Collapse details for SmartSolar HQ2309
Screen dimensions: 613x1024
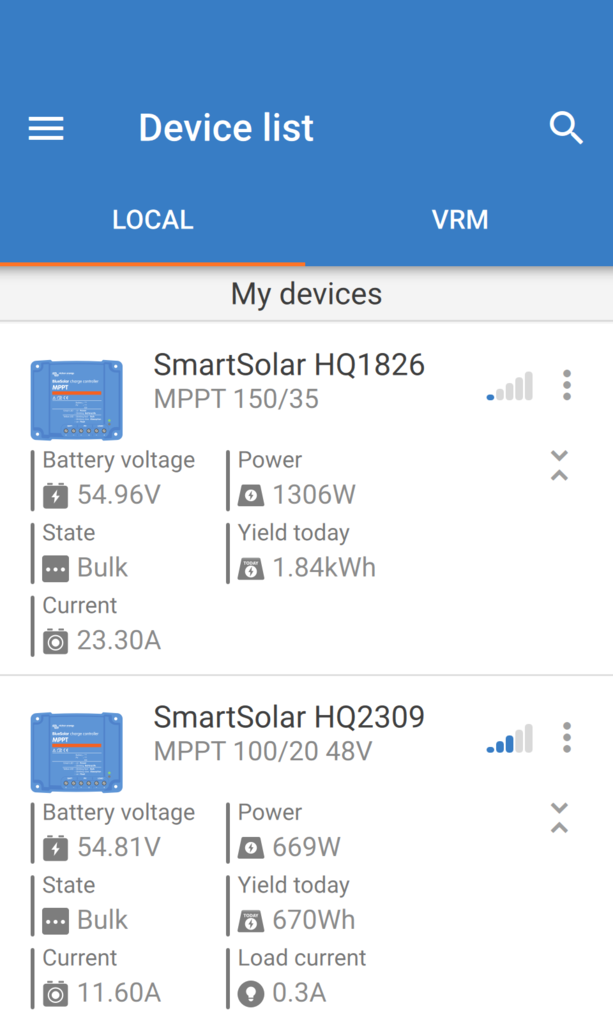(559, 818)
